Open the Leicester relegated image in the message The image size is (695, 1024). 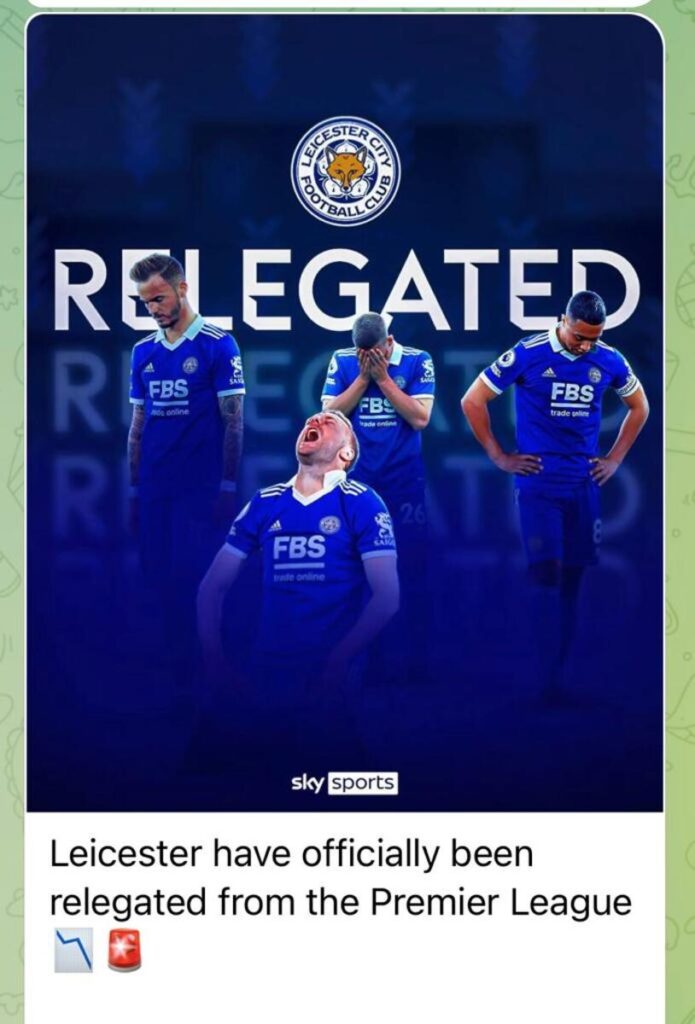point(345,420)
